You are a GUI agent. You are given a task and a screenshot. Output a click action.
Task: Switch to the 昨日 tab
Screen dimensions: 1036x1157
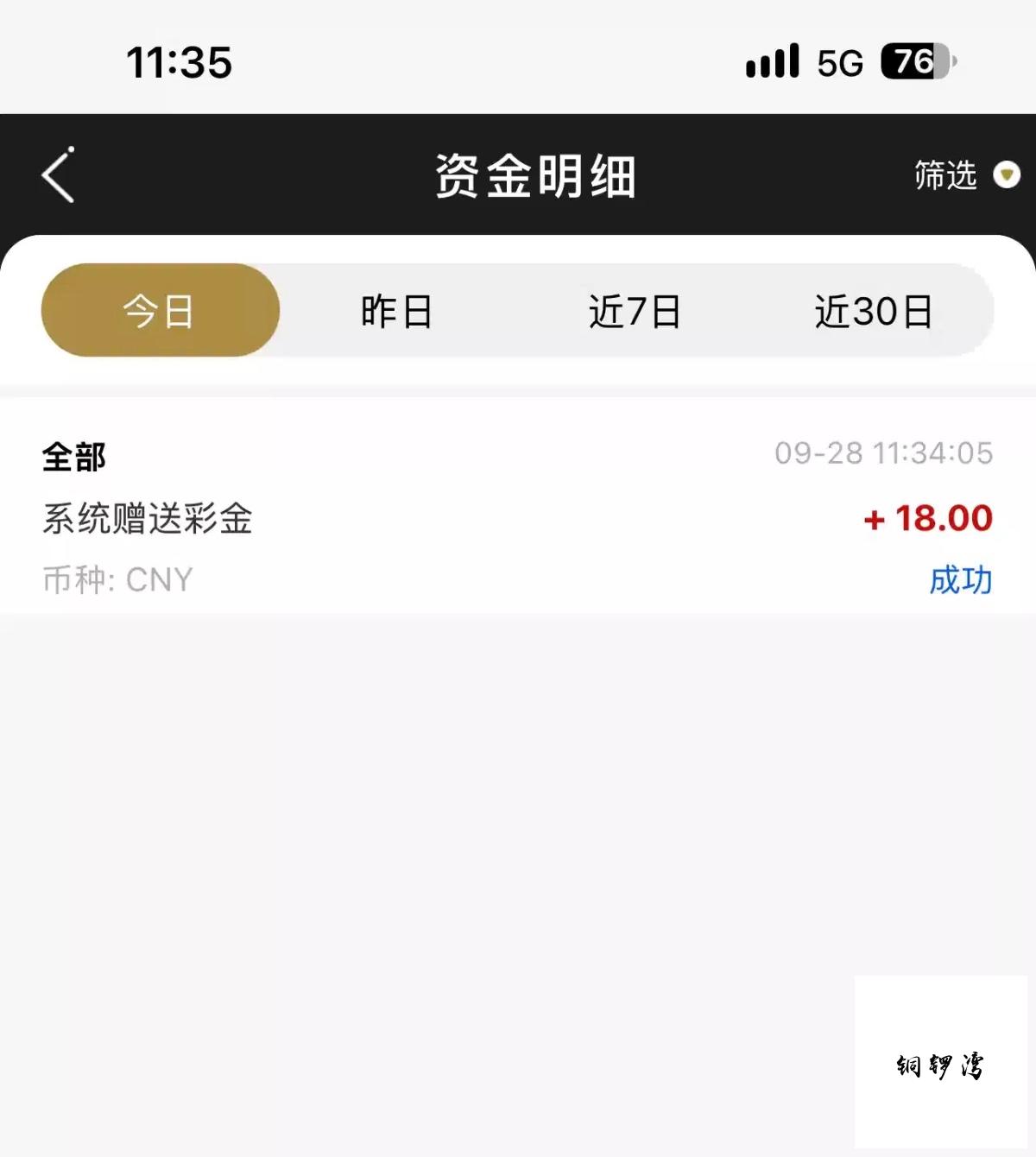[396, 311]
